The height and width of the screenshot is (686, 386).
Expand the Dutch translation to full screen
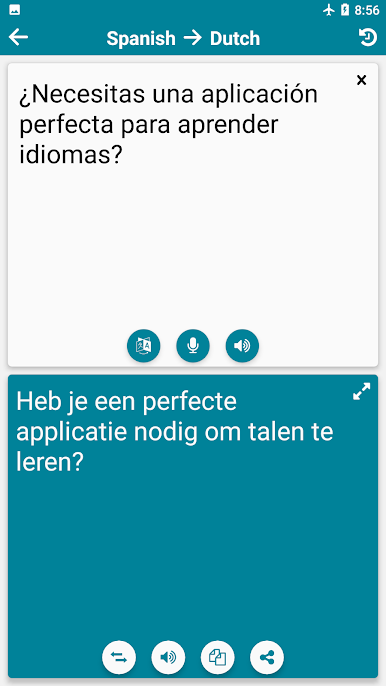click(x=361, y=392)
